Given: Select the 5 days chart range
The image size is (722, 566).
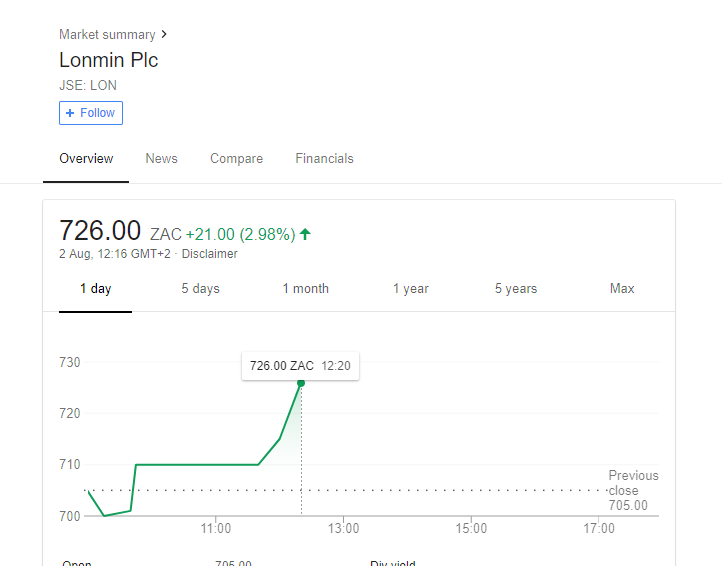Looking at the screenshot, I should coord(200,289).
